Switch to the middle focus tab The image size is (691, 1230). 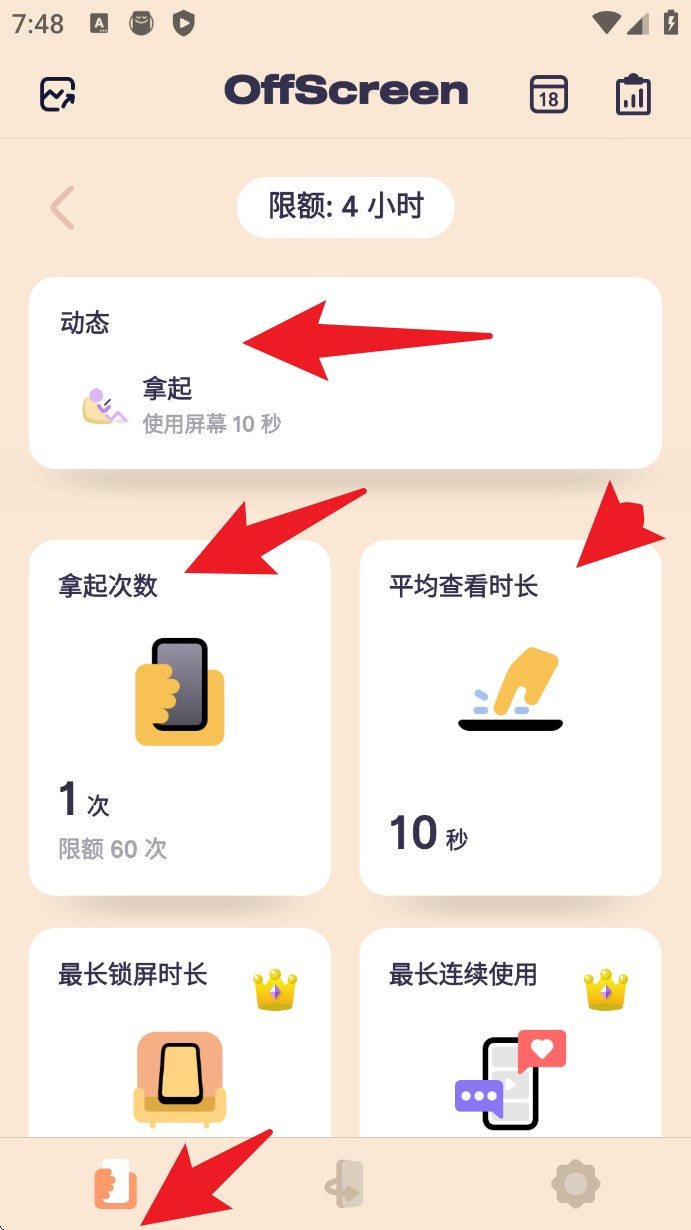(345, 1186)
